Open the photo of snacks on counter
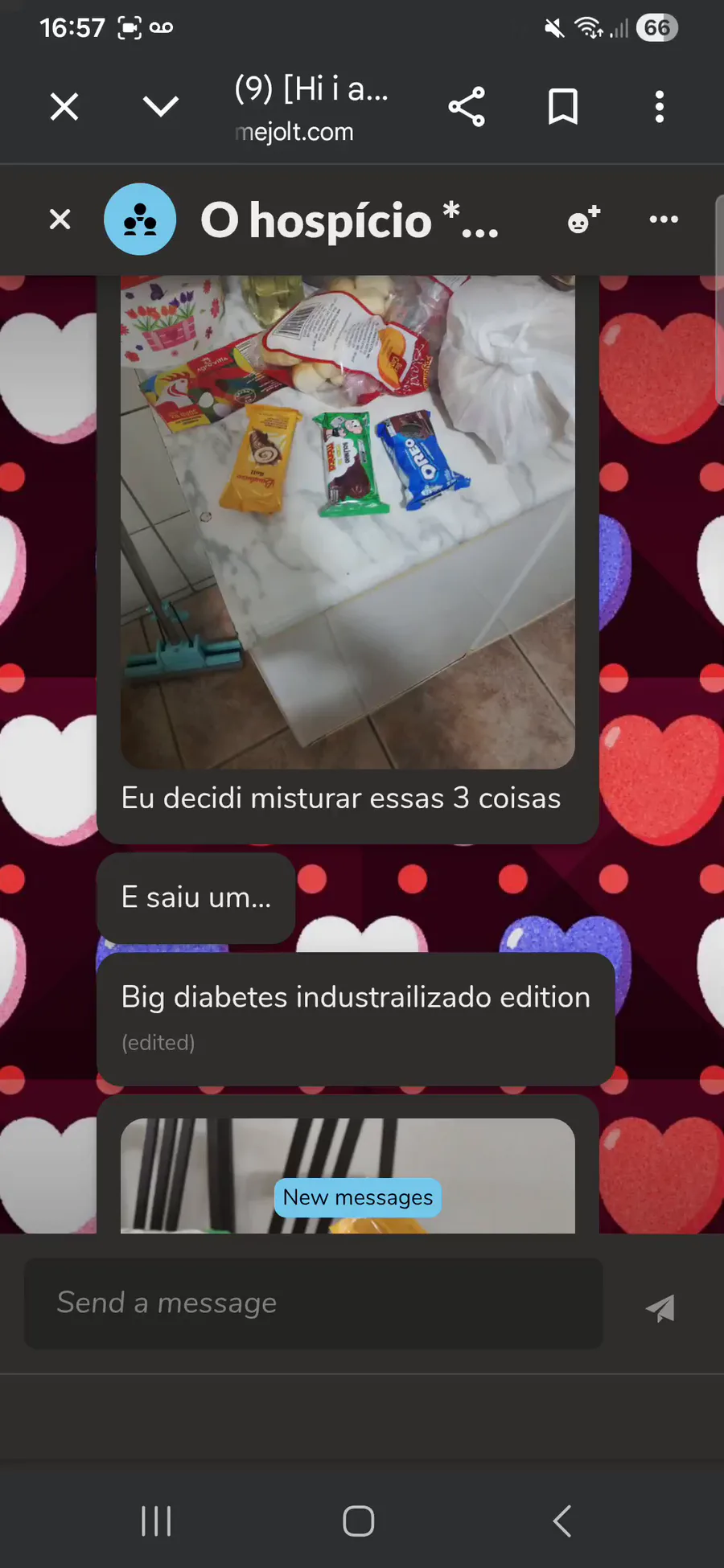The height and width of the screenshot is (1568, 724). coord(348,523)
